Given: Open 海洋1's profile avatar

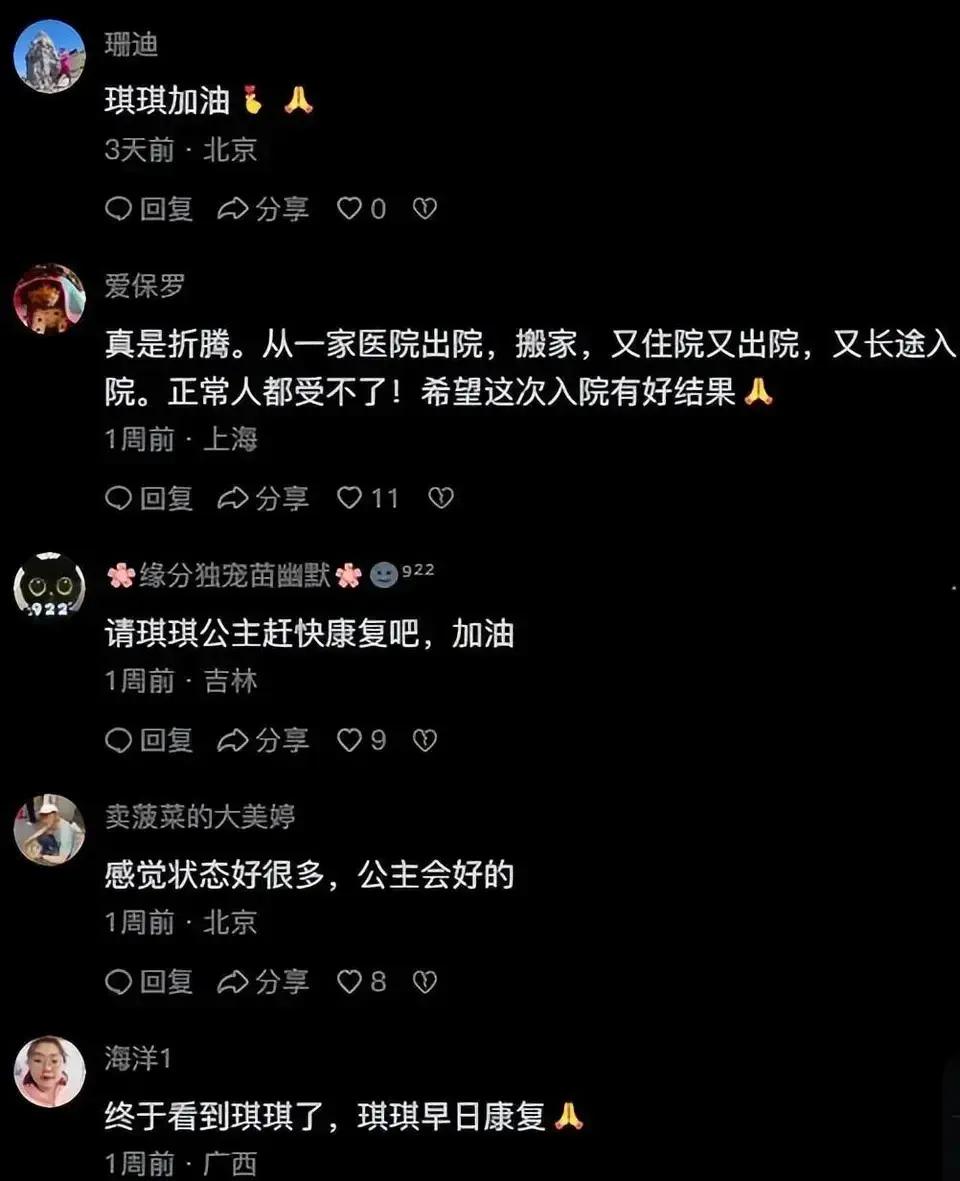Looking at the screenshot, I should click(x=49, y=1071).
